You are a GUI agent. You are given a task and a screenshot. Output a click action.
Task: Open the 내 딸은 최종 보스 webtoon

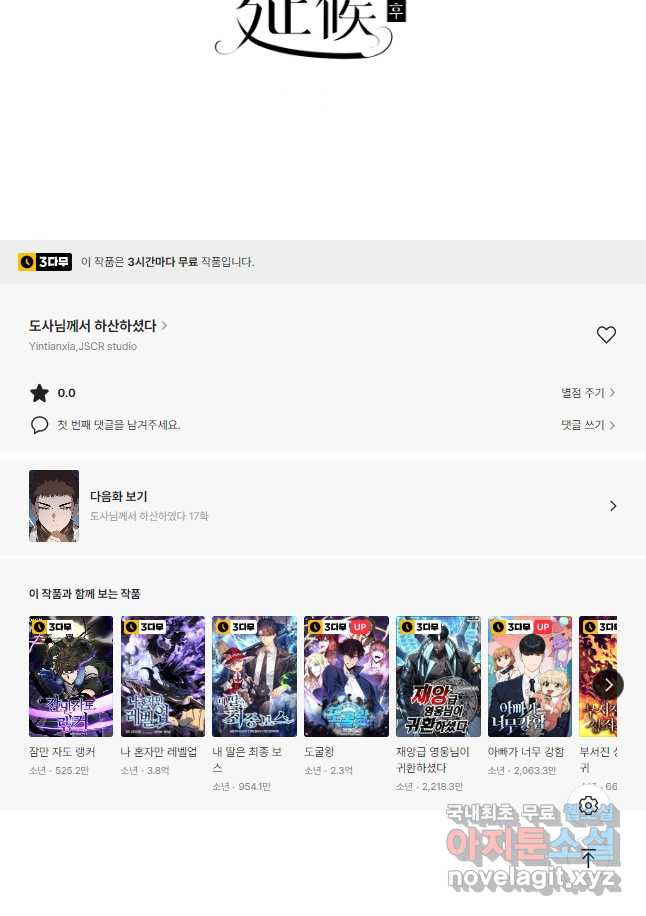pyautogui.click(x=254, y=677)
